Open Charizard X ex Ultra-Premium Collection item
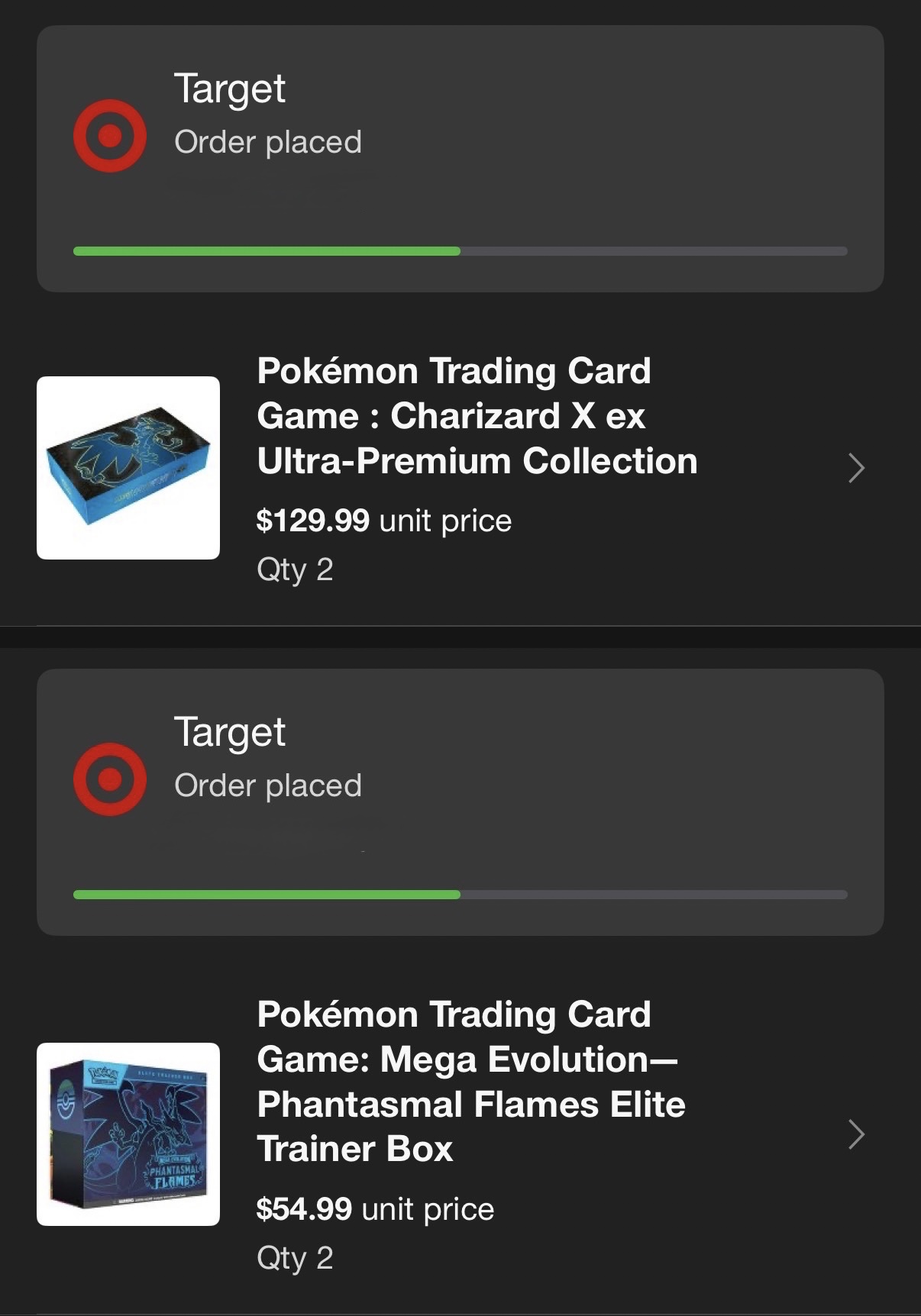 pyautogui.click(x=477, y=417)
